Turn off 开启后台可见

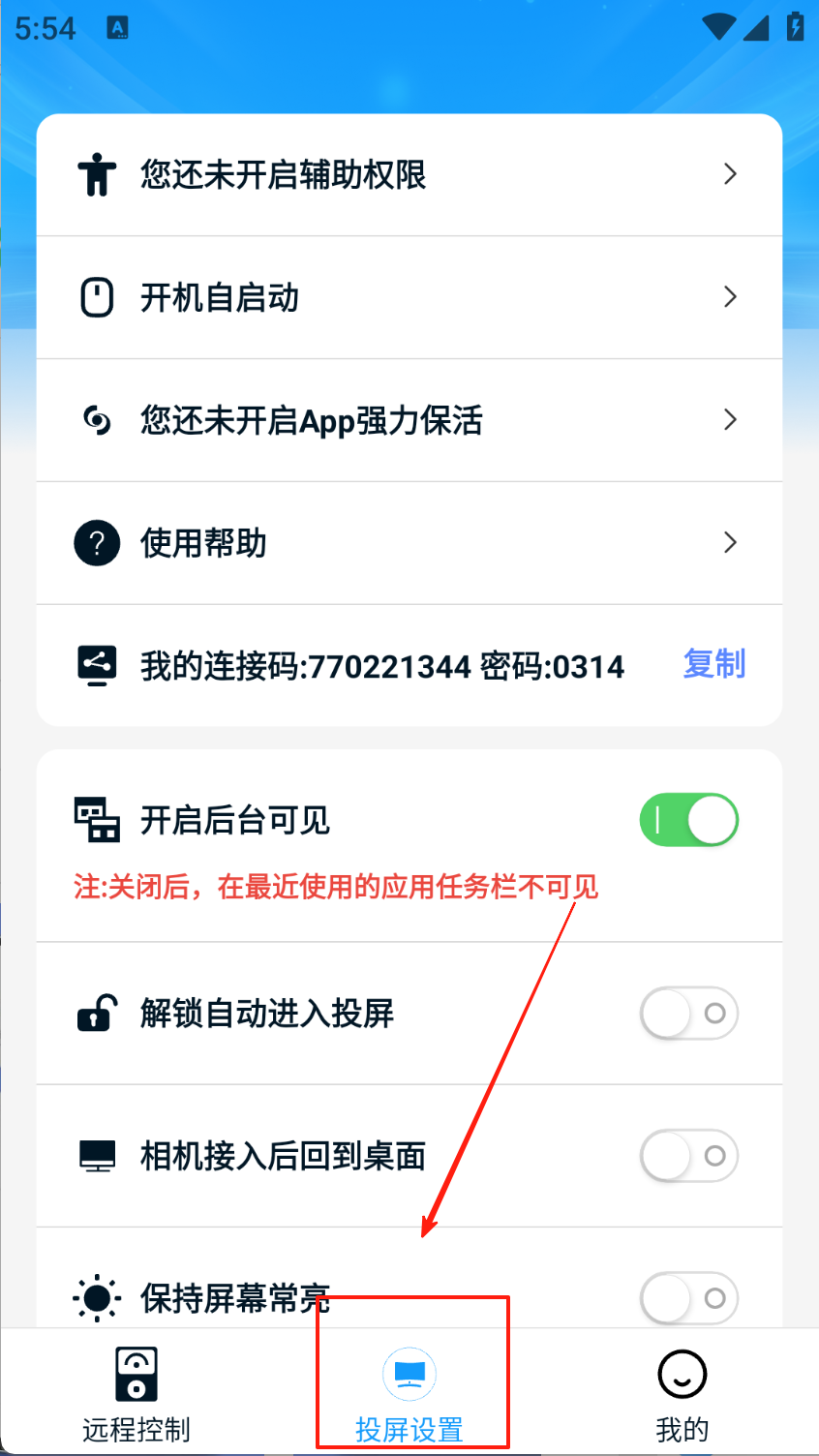coord(688,820)
